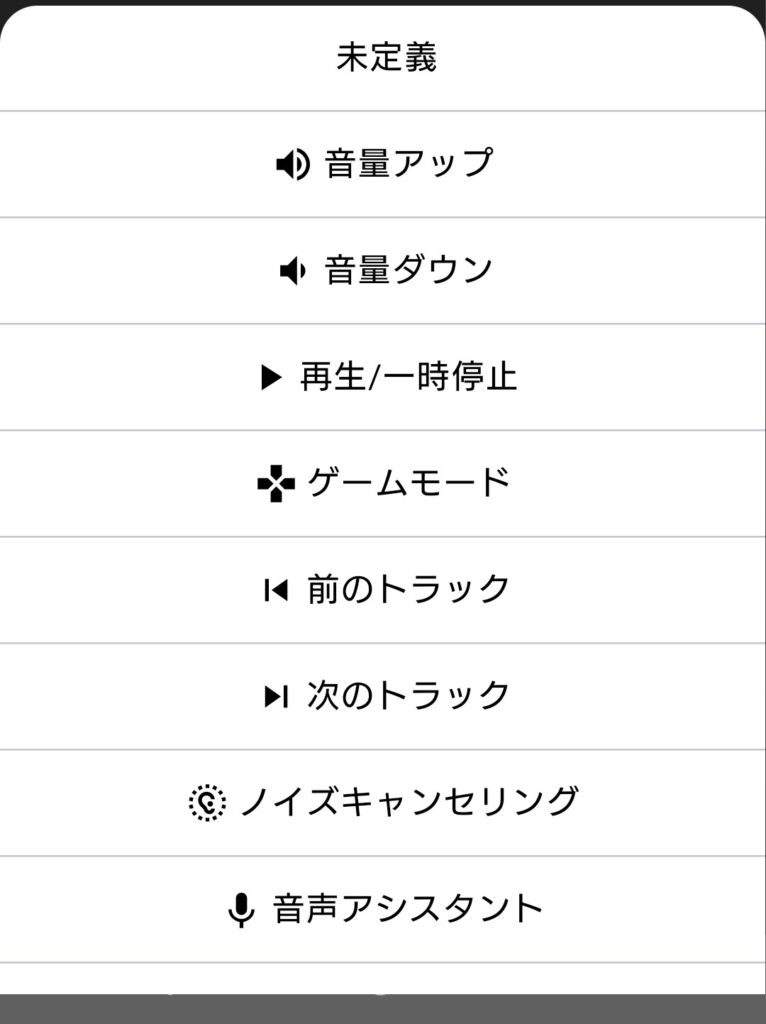Image resolution: width=766 pixels, height=1024 pixels.
Task: Choose 音量アップ from the list
Action: coord(385,164)
